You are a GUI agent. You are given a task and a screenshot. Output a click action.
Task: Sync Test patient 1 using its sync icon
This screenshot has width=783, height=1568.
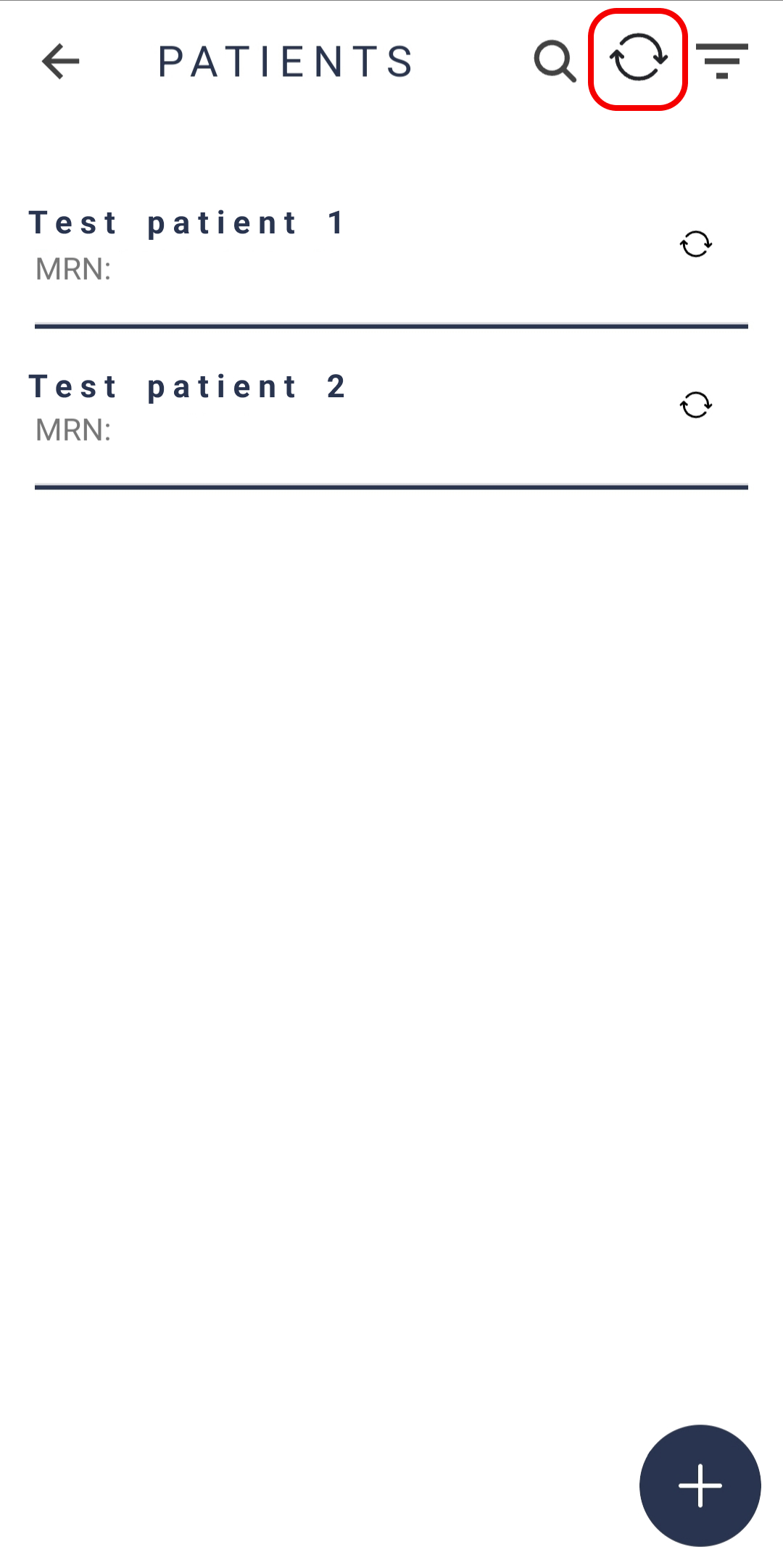696,244
